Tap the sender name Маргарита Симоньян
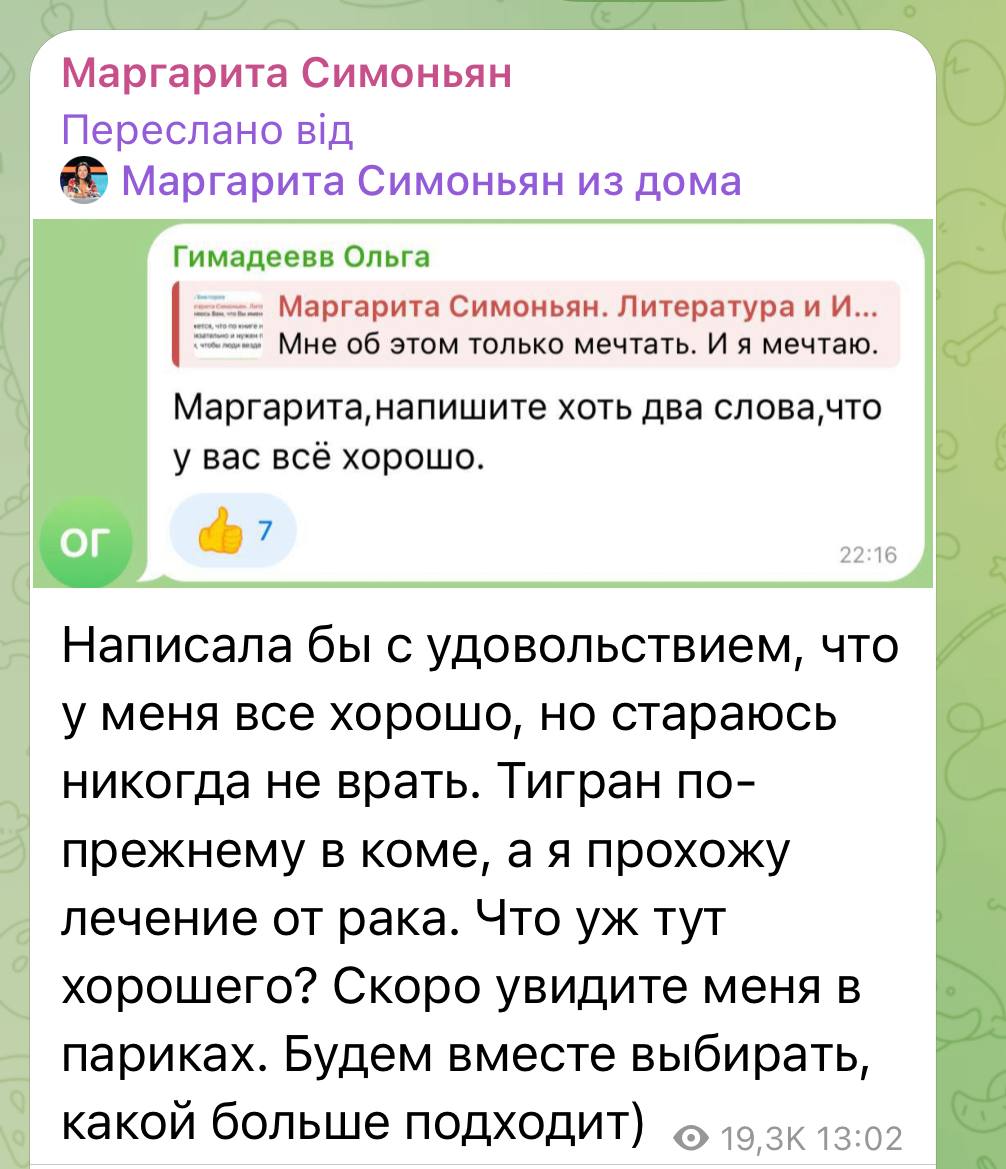 point(287,74)
